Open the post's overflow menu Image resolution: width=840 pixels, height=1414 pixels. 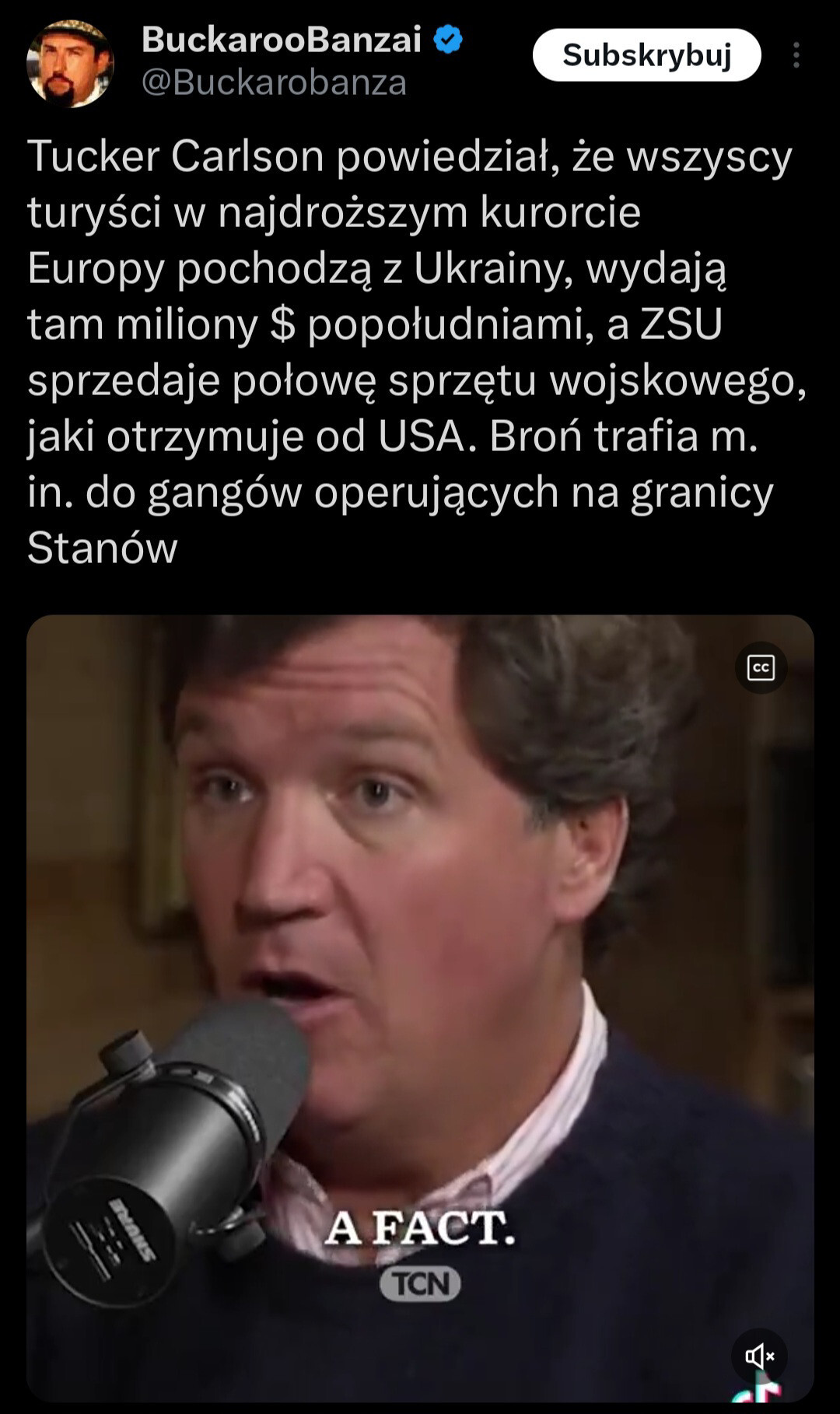[x=796, y=55]
